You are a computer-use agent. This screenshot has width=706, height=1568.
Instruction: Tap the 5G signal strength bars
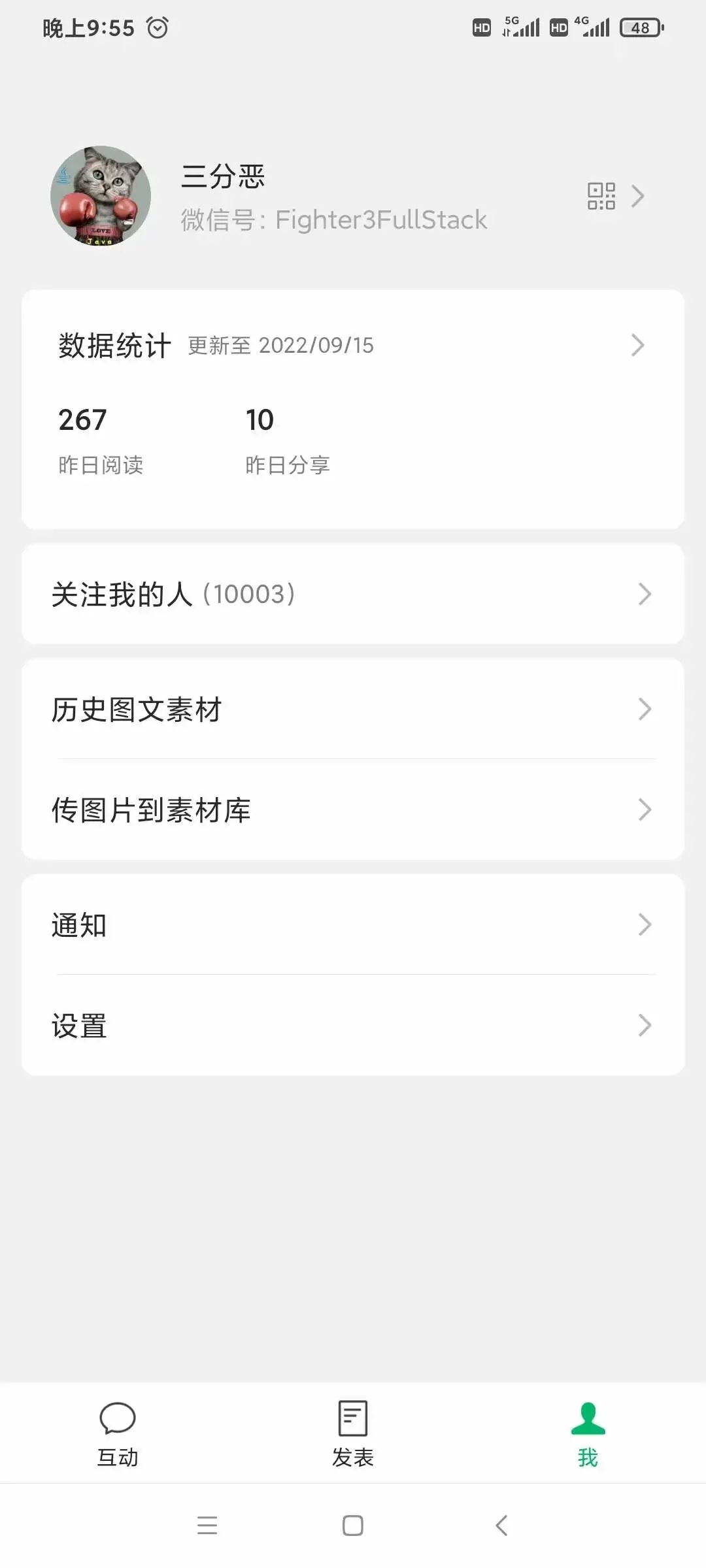point(520,27)
